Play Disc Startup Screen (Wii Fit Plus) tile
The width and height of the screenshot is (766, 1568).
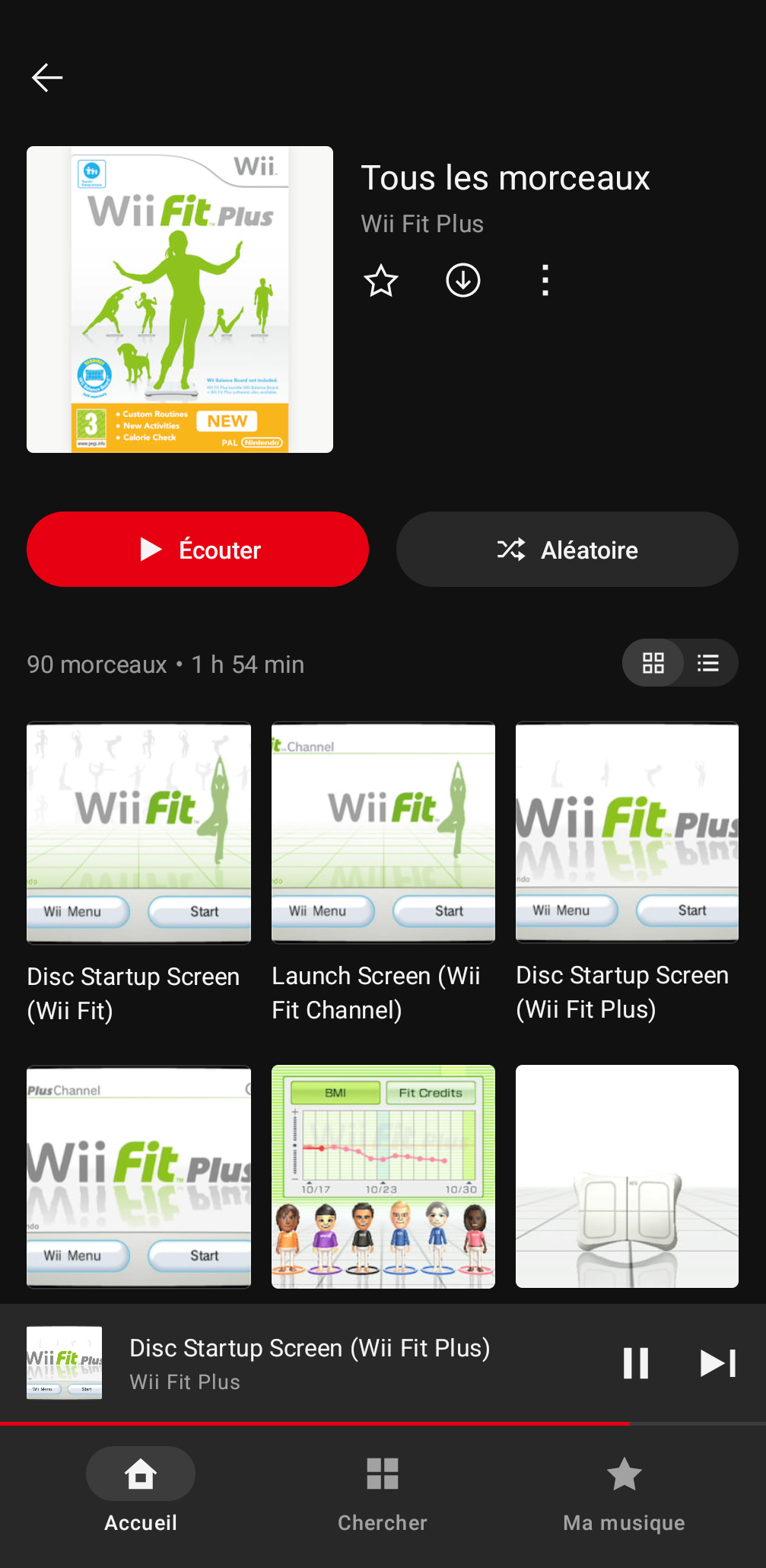point(627,833)
